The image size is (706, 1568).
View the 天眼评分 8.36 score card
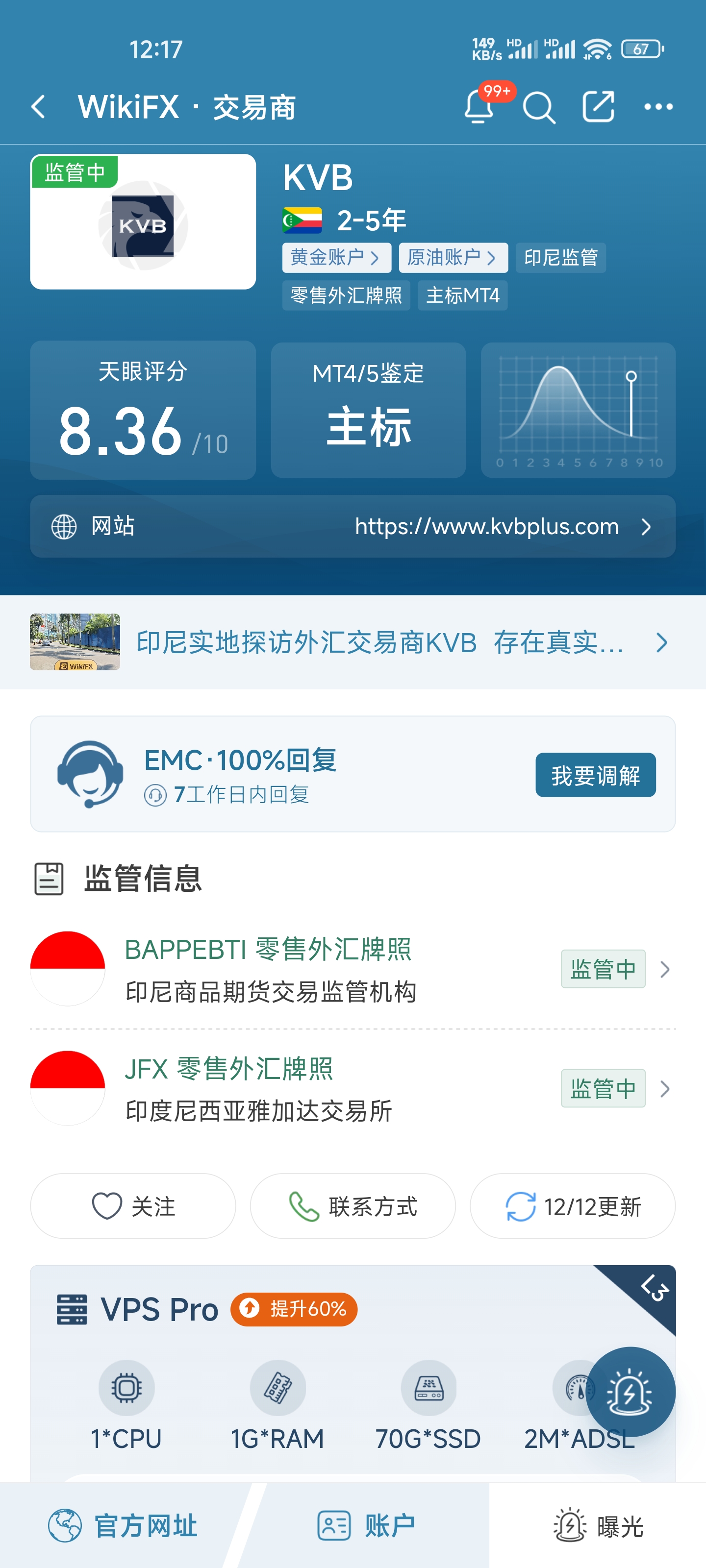143,410
